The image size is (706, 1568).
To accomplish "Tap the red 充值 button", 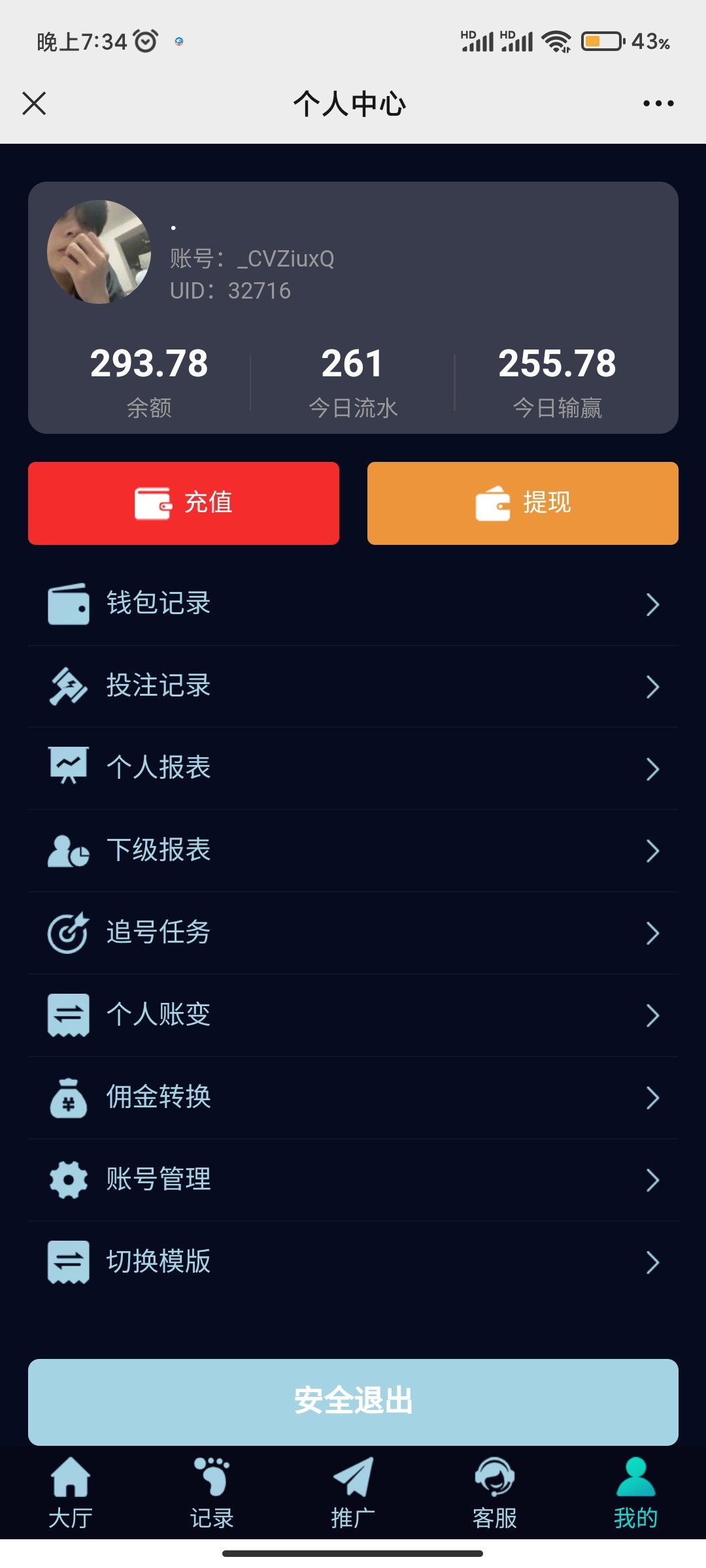I will [x=184, y=503].
